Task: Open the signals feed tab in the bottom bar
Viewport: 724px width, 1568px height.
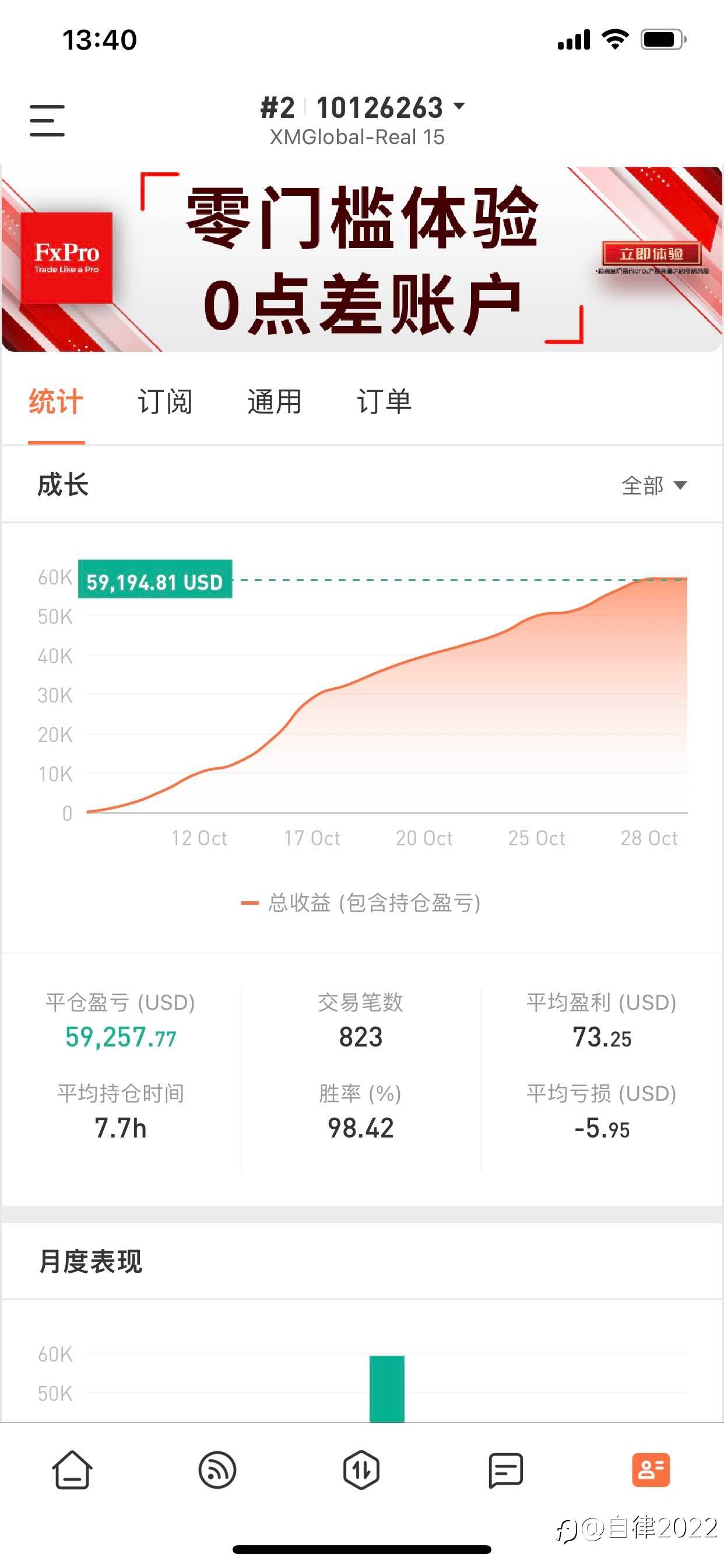Action: pyautogui.click(x=217, y=1470)
